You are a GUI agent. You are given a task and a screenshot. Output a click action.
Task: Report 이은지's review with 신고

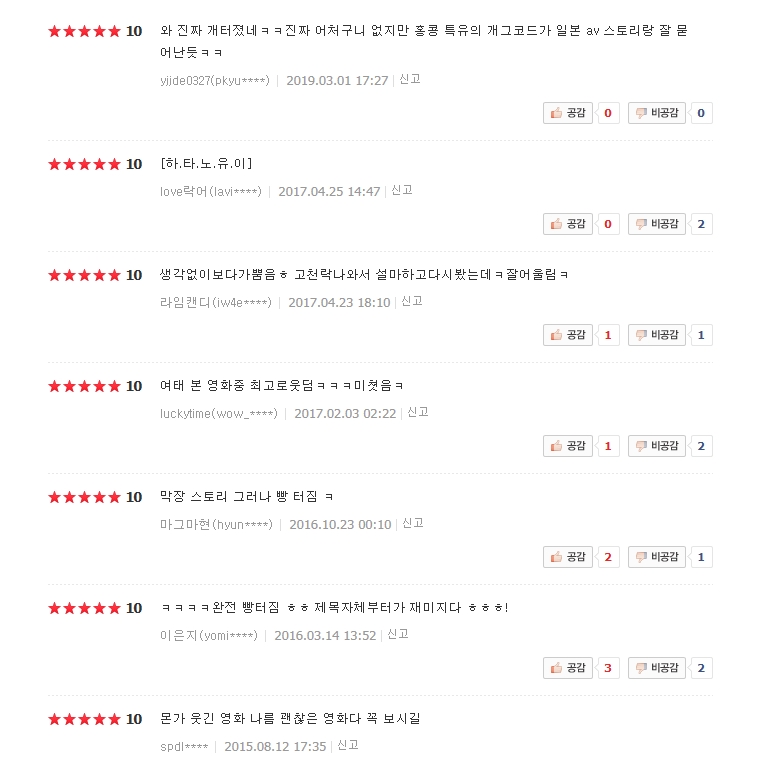[x=398, y=634]
